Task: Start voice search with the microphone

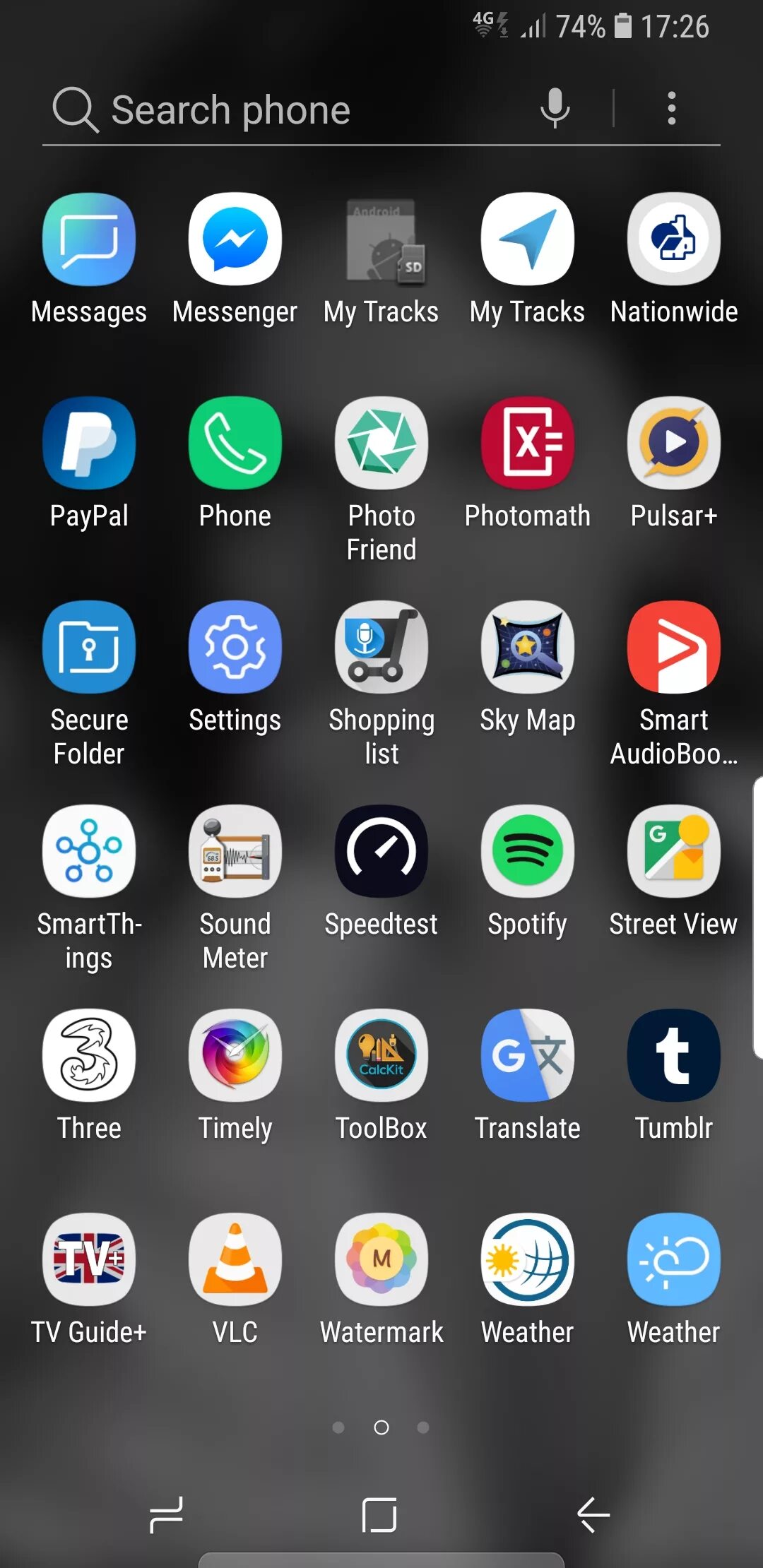Action: click(x=555, y=108)
